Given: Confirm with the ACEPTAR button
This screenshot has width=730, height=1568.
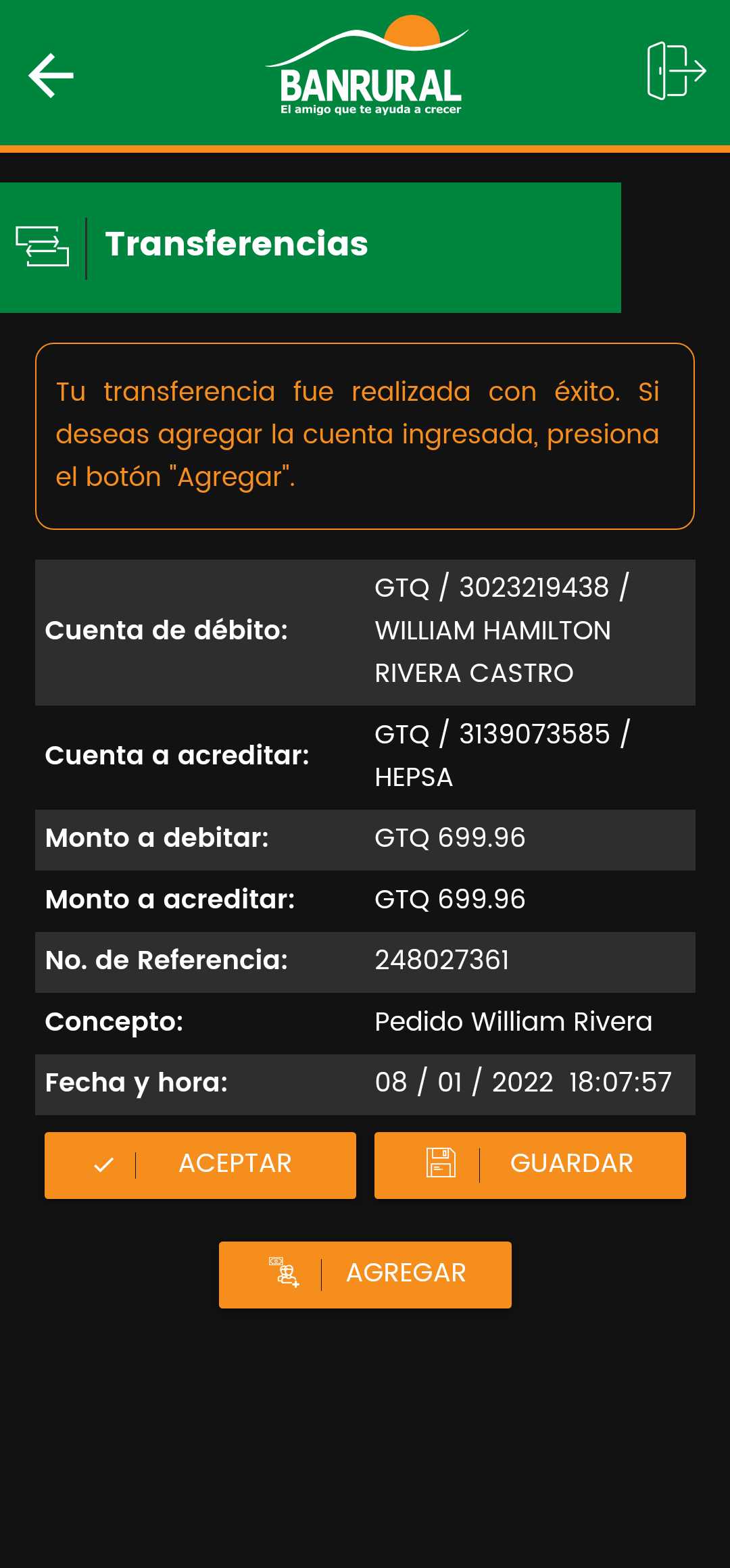Looking at the screenshot, I should [200, 1165].
